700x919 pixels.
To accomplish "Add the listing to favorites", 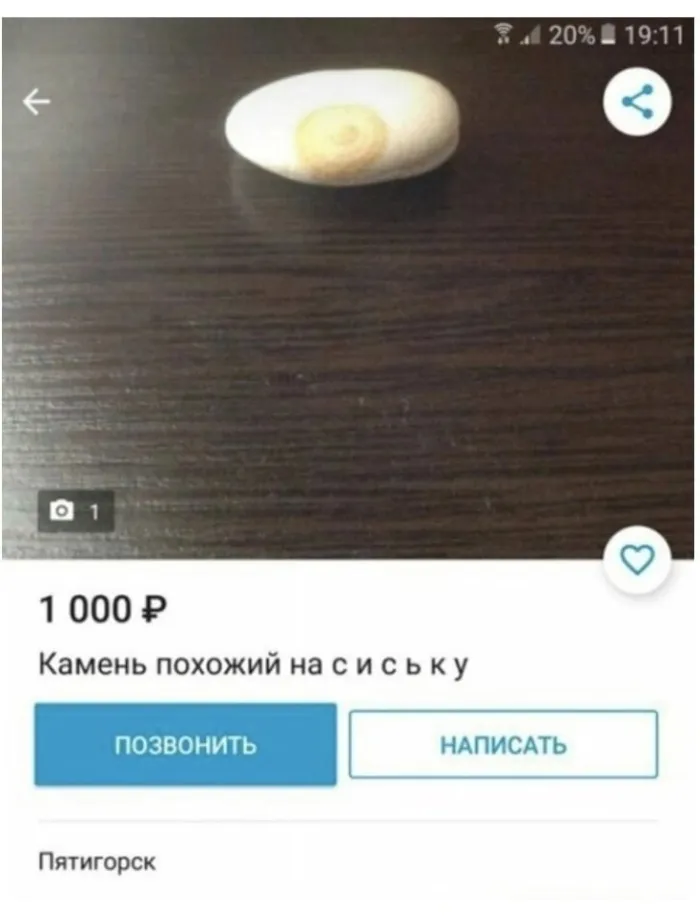I will click(x=638, y=560).
